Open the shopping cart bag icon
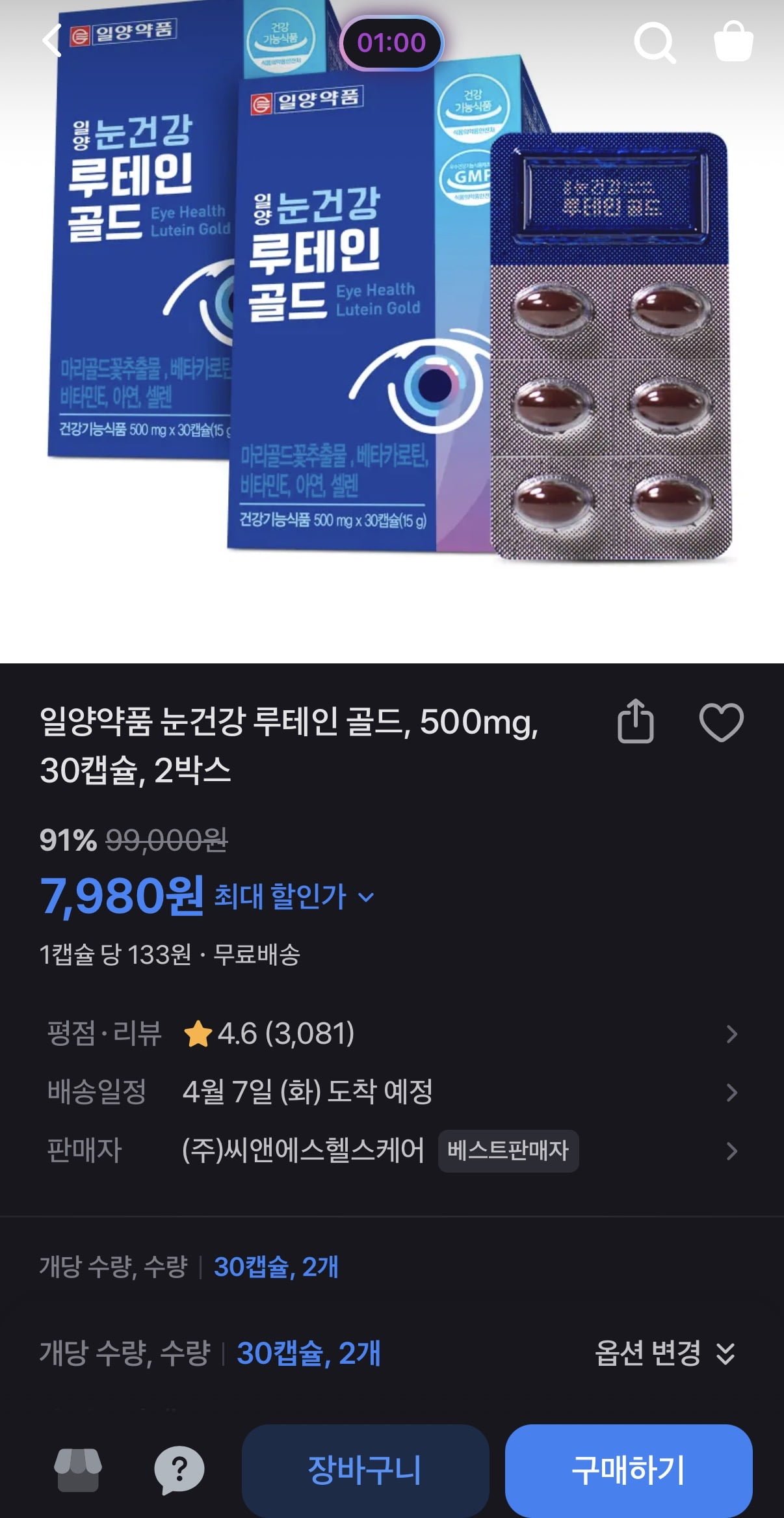 pos(733,42)
